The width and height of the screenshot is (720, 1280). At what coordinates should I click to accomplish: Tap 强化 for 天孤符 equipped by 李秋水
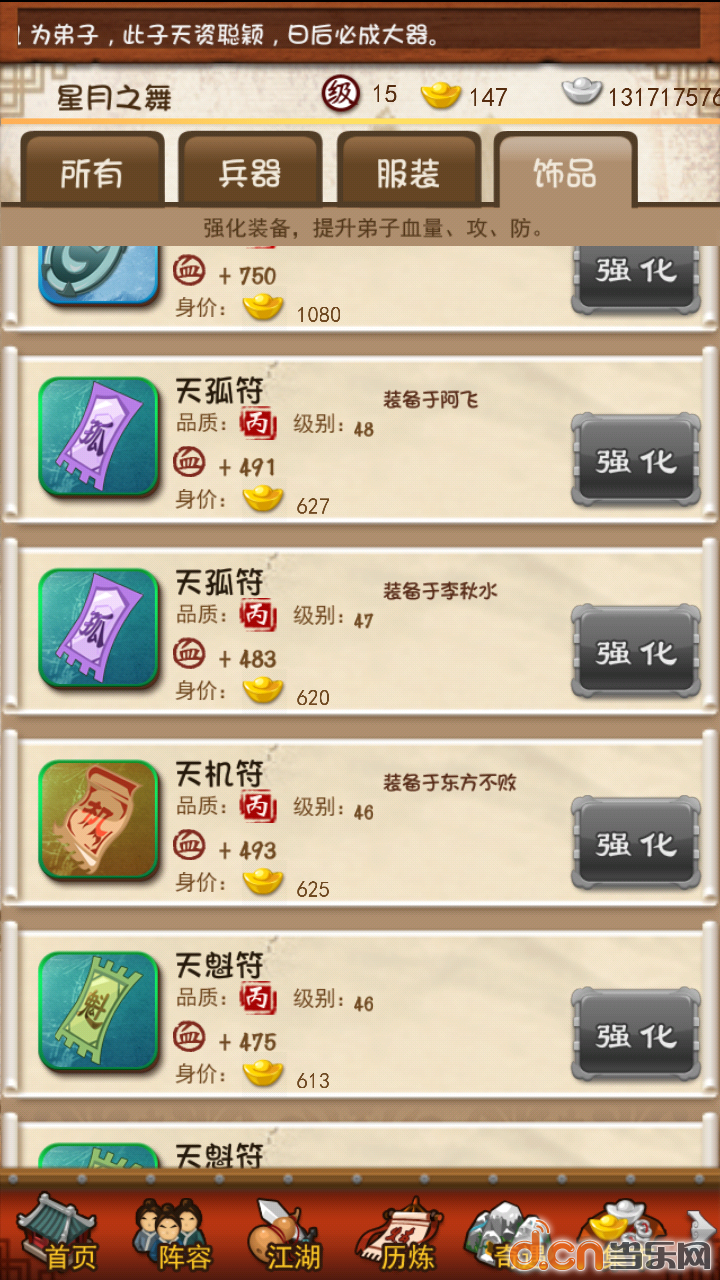point(636,652)
